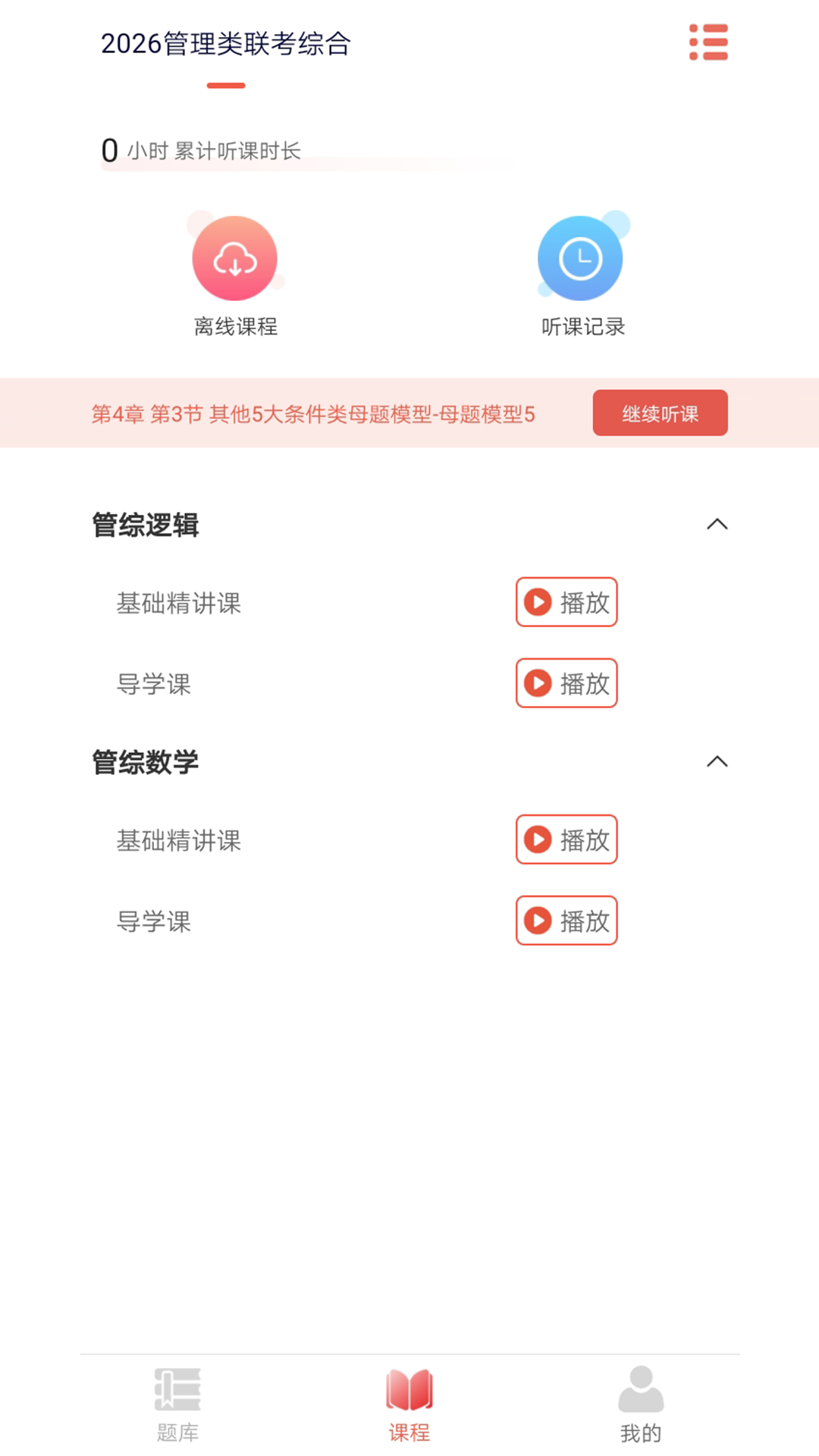Play the 管综逻辑 导学课 video

[x=566, y=683]
